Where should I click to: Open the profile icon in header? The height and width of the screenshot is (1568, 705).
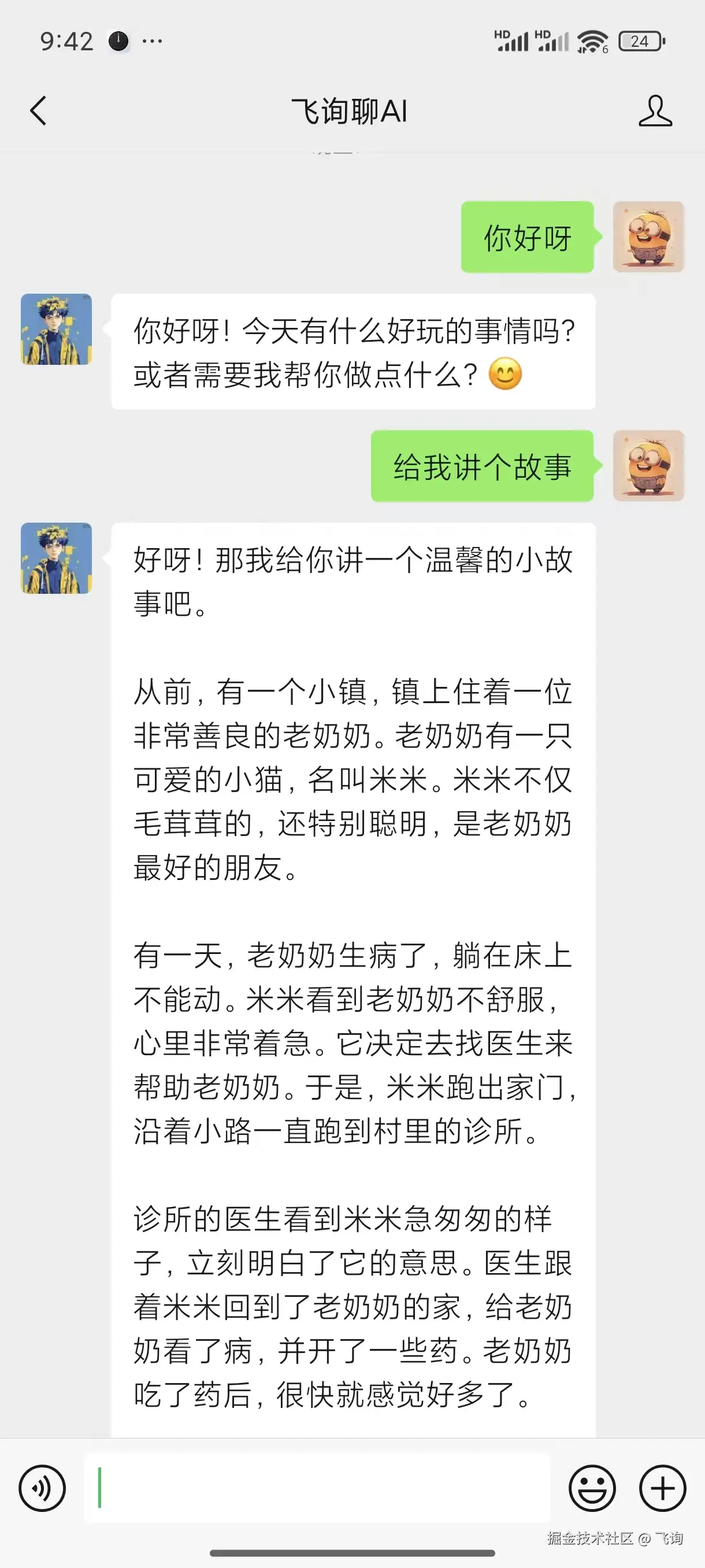tap(655, 111)
